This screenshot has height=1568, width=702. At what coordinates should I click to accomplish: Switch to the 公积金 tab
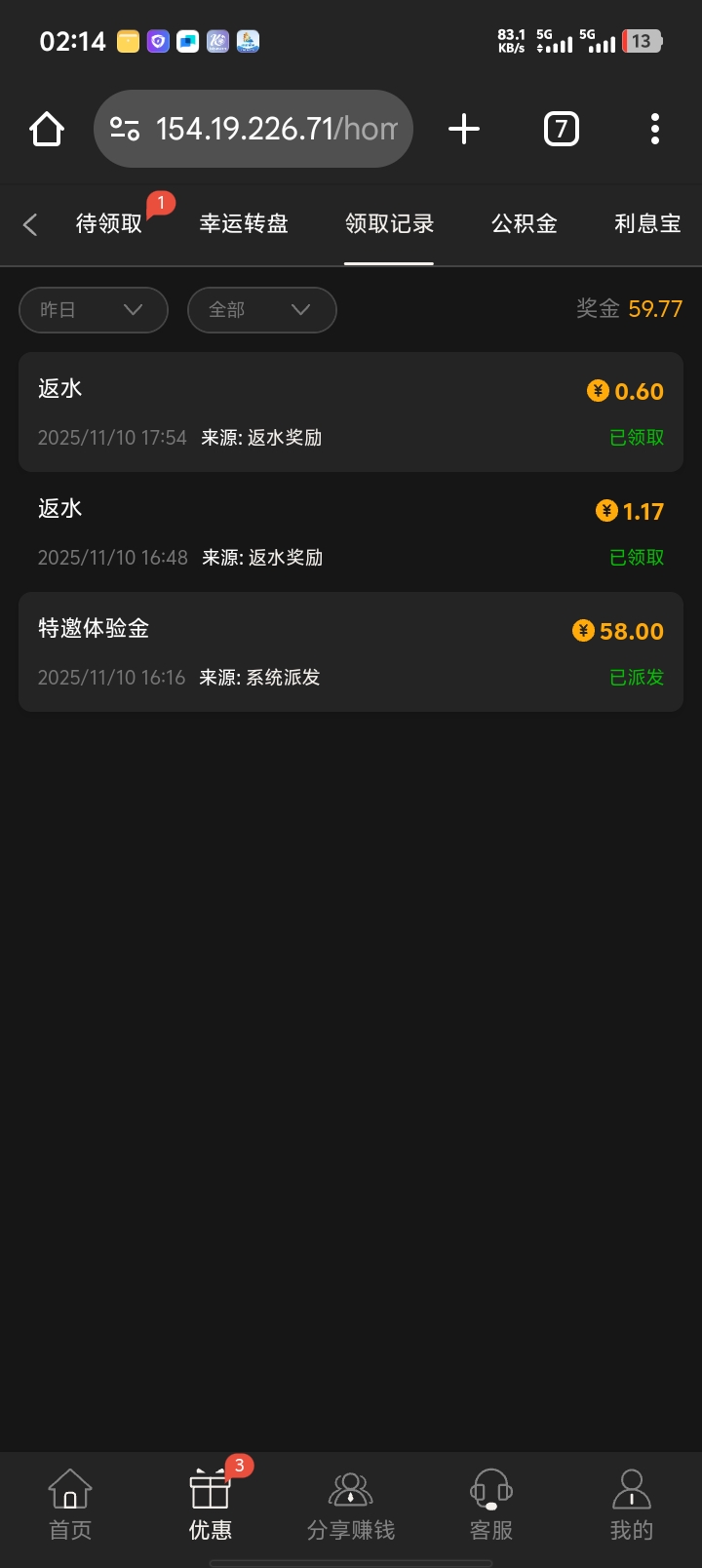coord(525,224)
